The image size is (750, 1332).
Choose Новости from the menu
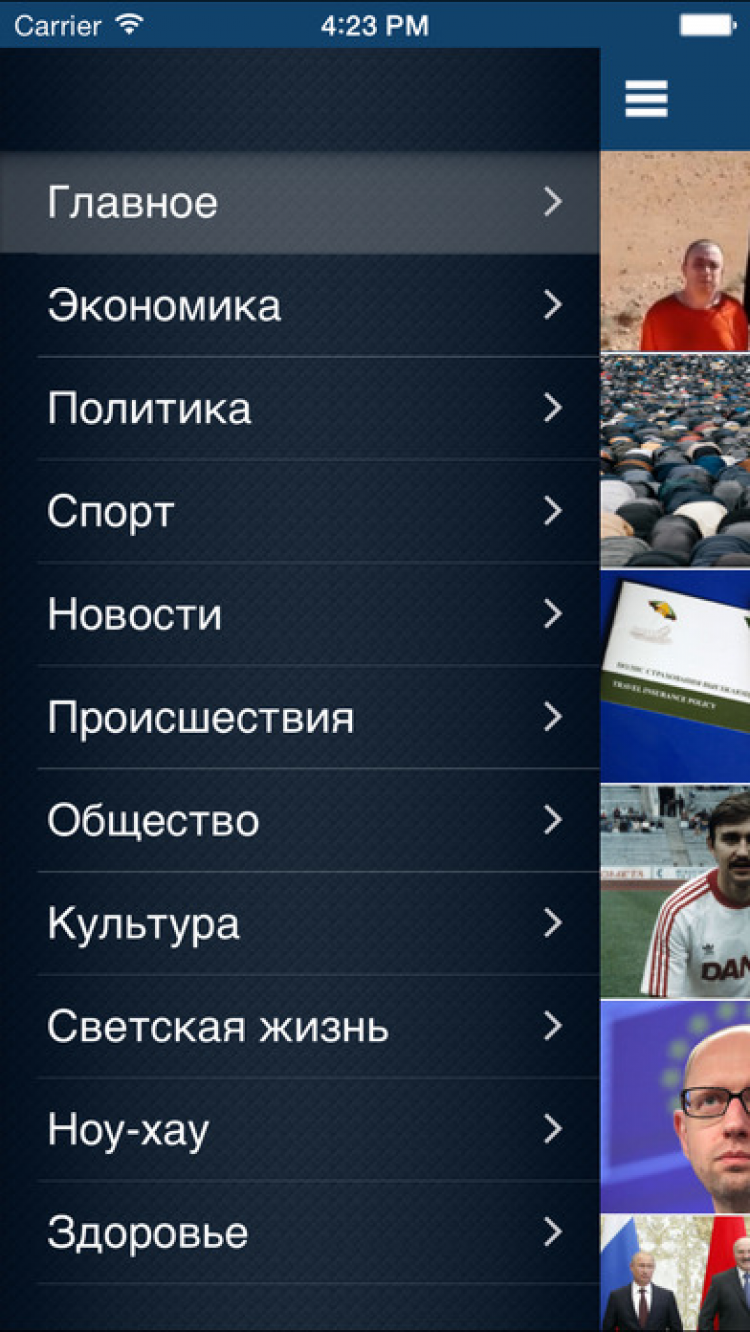click(300, 615)
